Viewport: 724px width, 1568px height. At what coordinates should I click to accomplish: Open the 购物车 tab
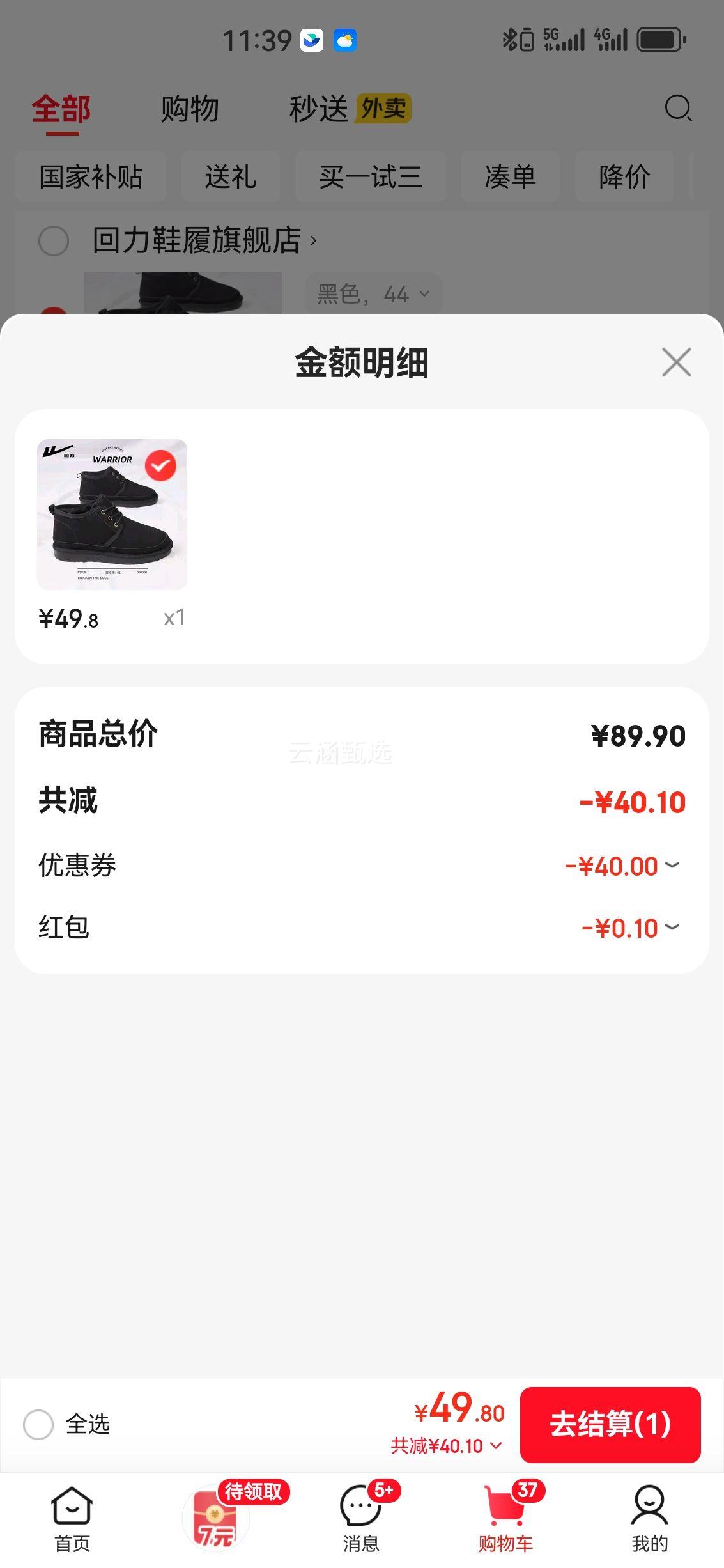click(505, 1519)
